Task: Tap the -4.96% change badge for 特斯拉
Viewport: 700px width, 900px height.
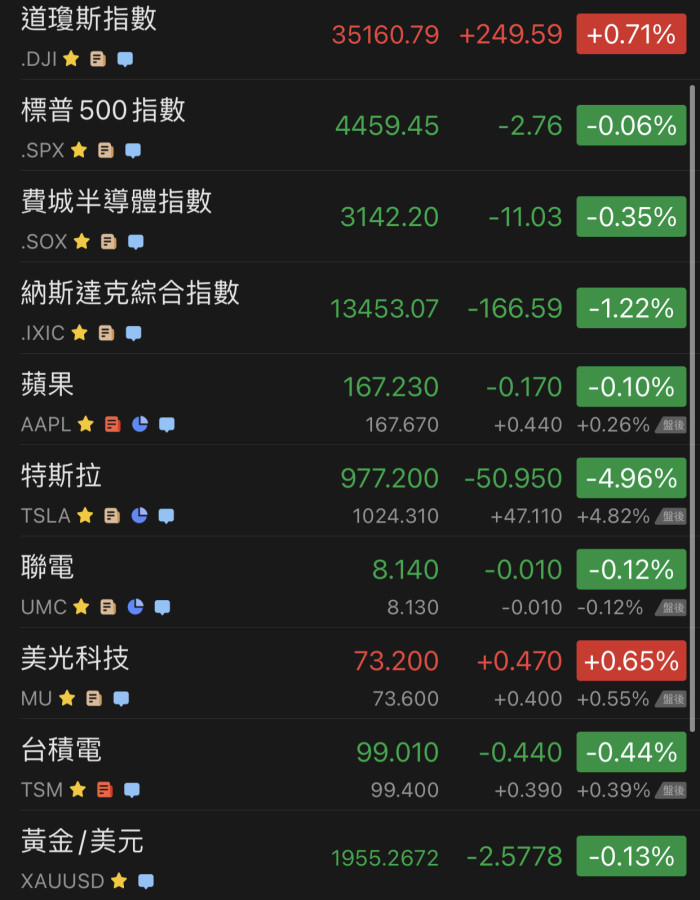Action: [631, 478]
